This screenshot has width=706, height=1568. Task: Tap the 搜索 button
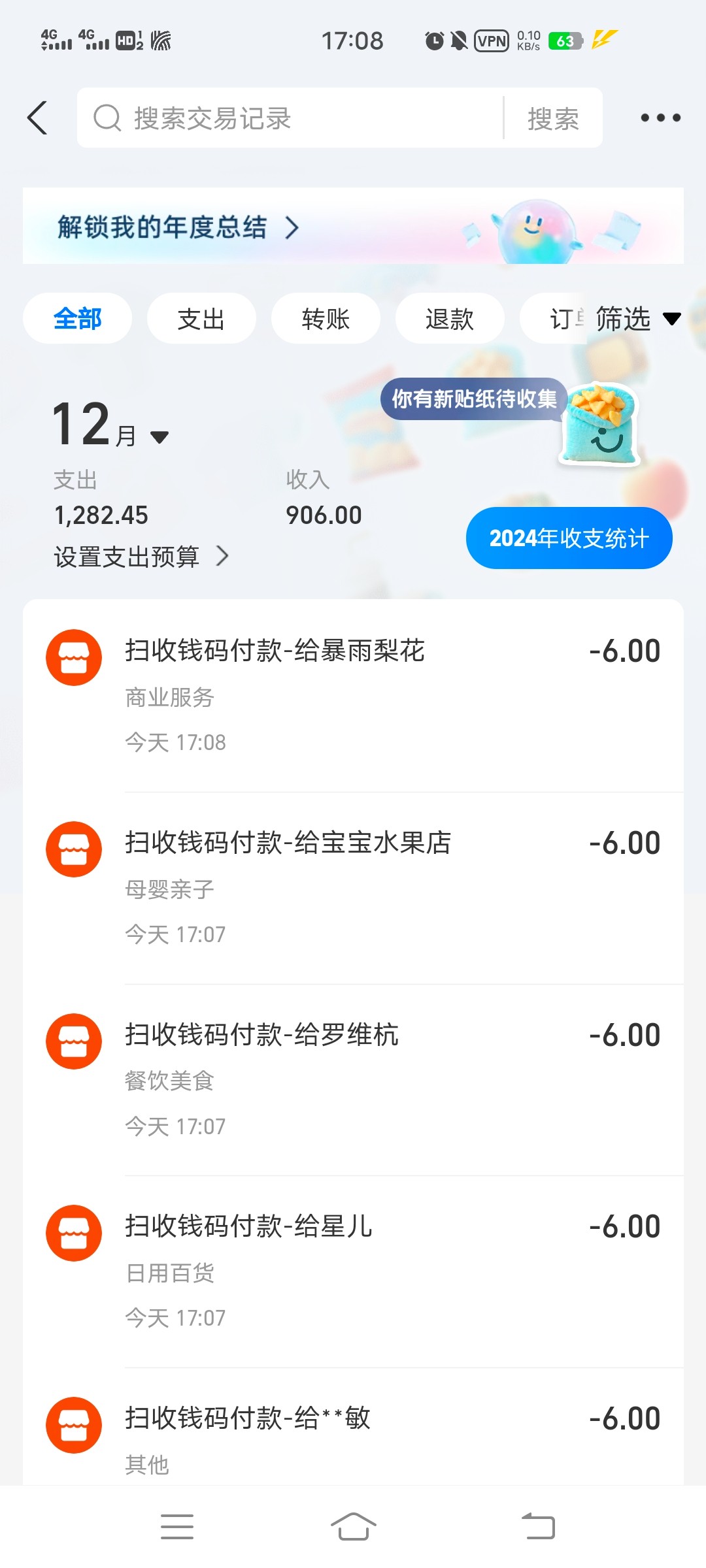[553, 119]
